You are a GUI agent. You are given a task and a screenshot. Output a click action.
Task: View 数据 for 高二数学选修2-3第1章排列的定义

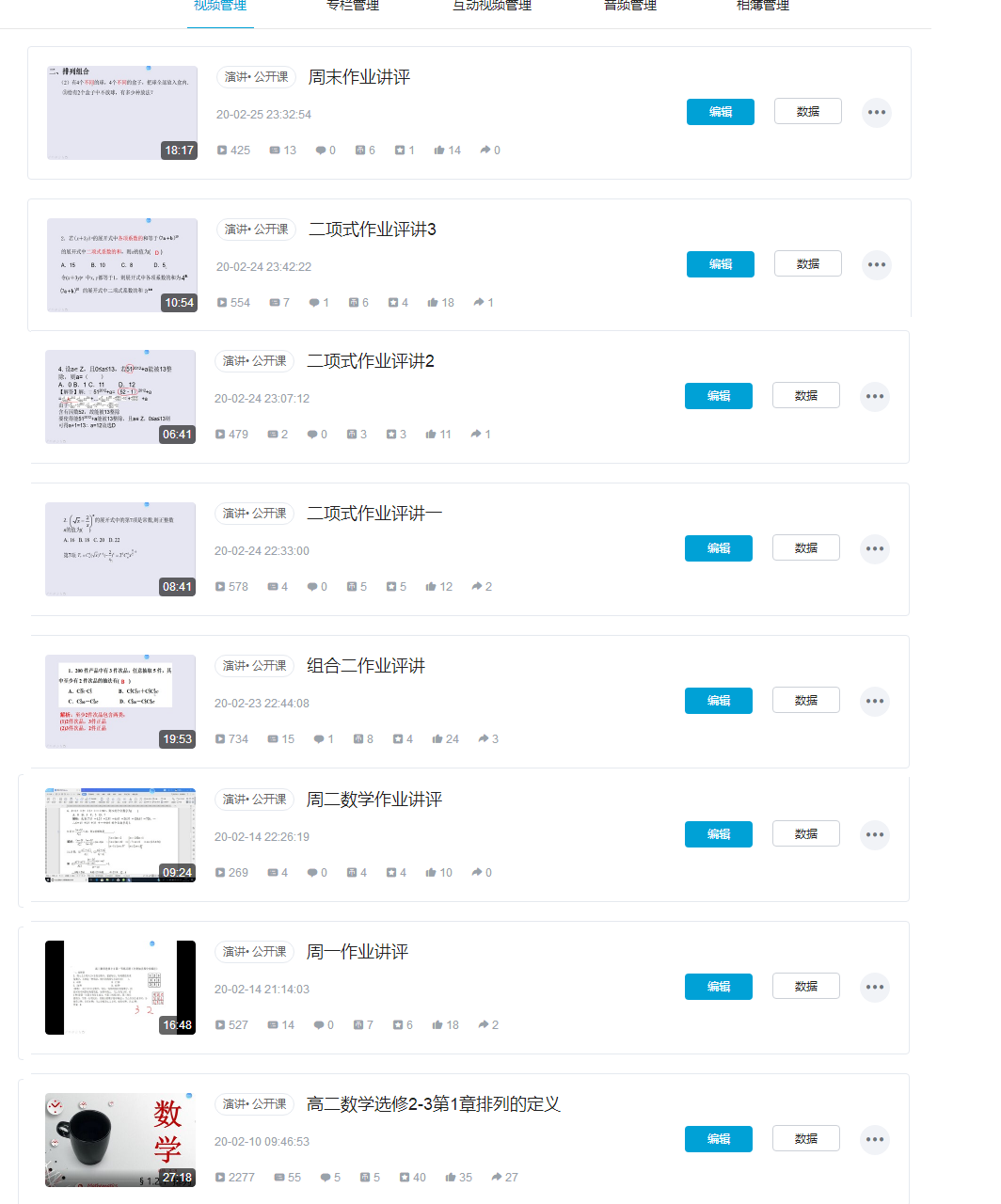pos(805,1138)
